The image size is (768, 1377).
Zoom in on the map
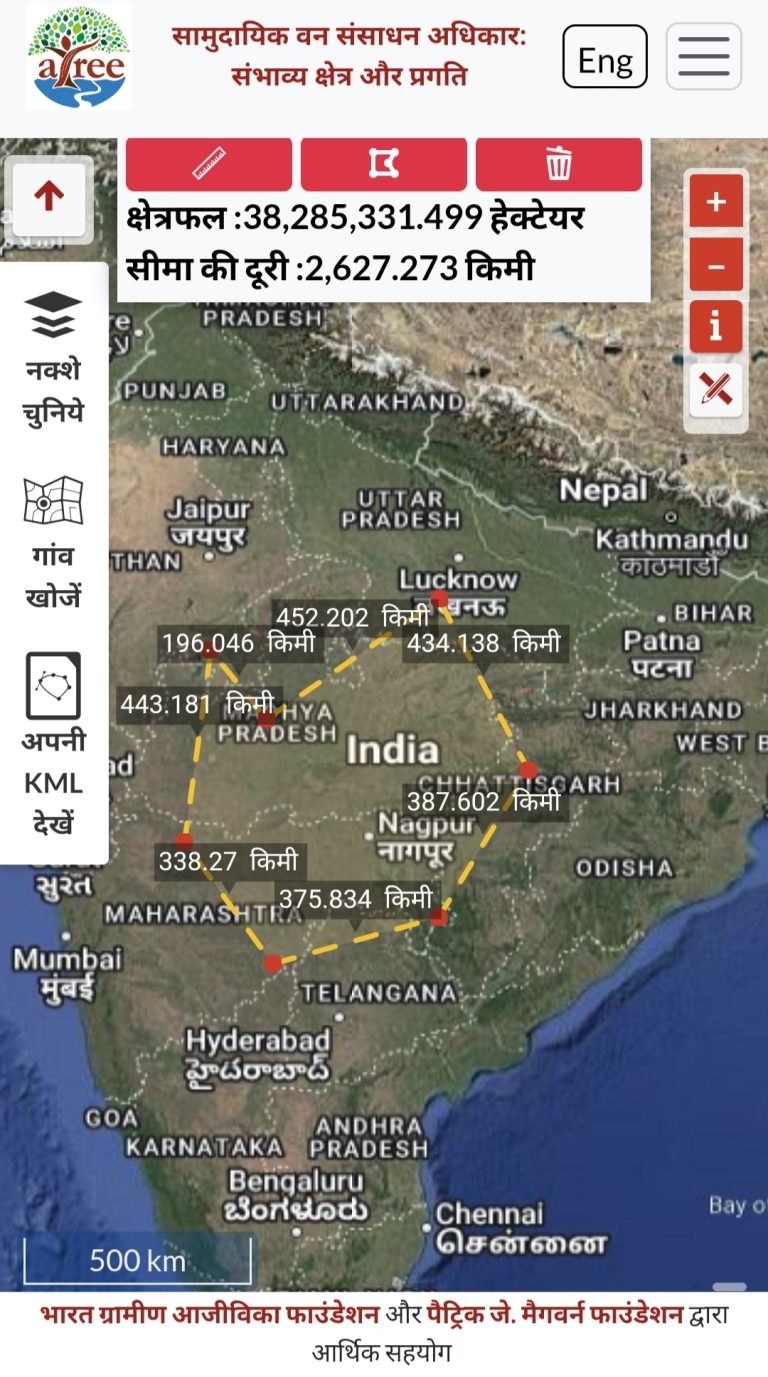coord(716,202)
